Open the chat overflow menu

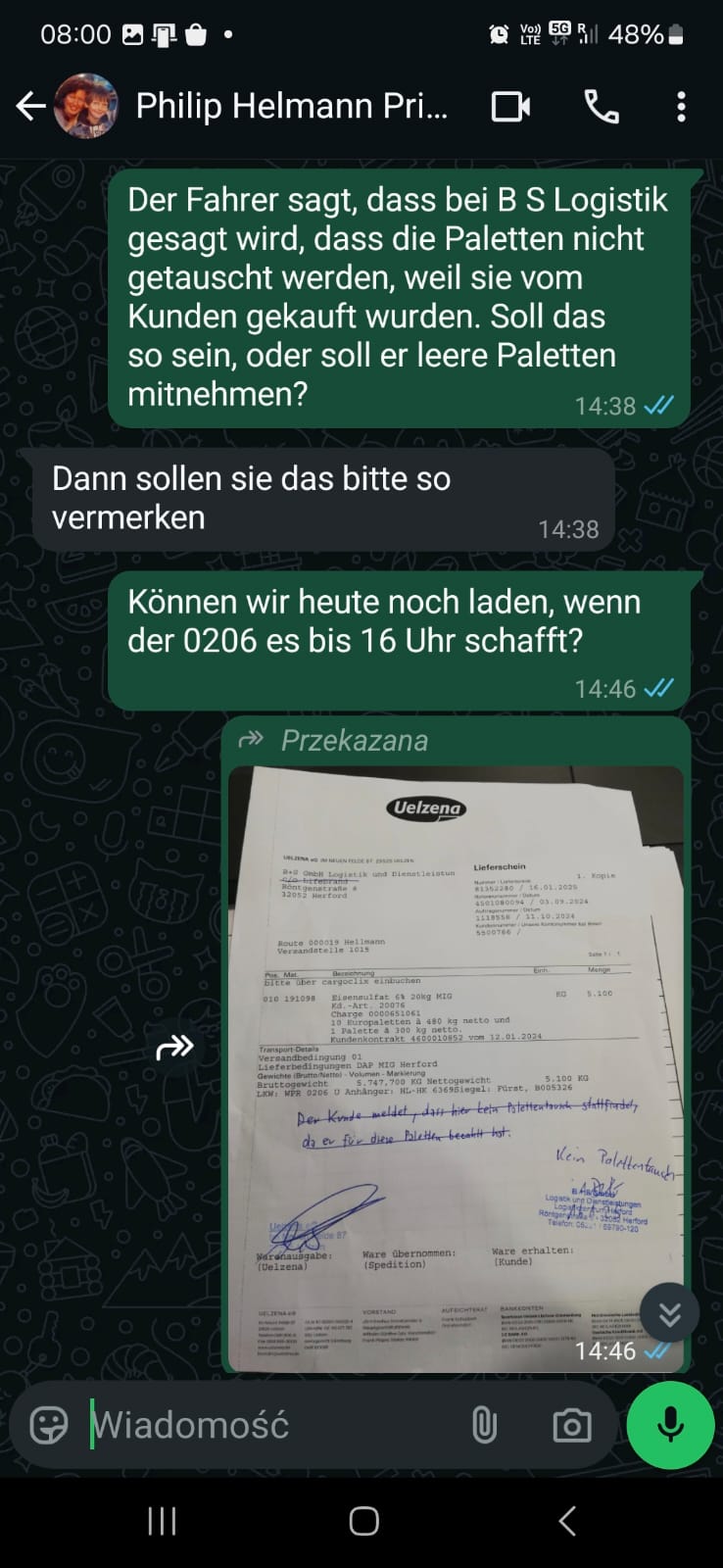pos(681,106)
